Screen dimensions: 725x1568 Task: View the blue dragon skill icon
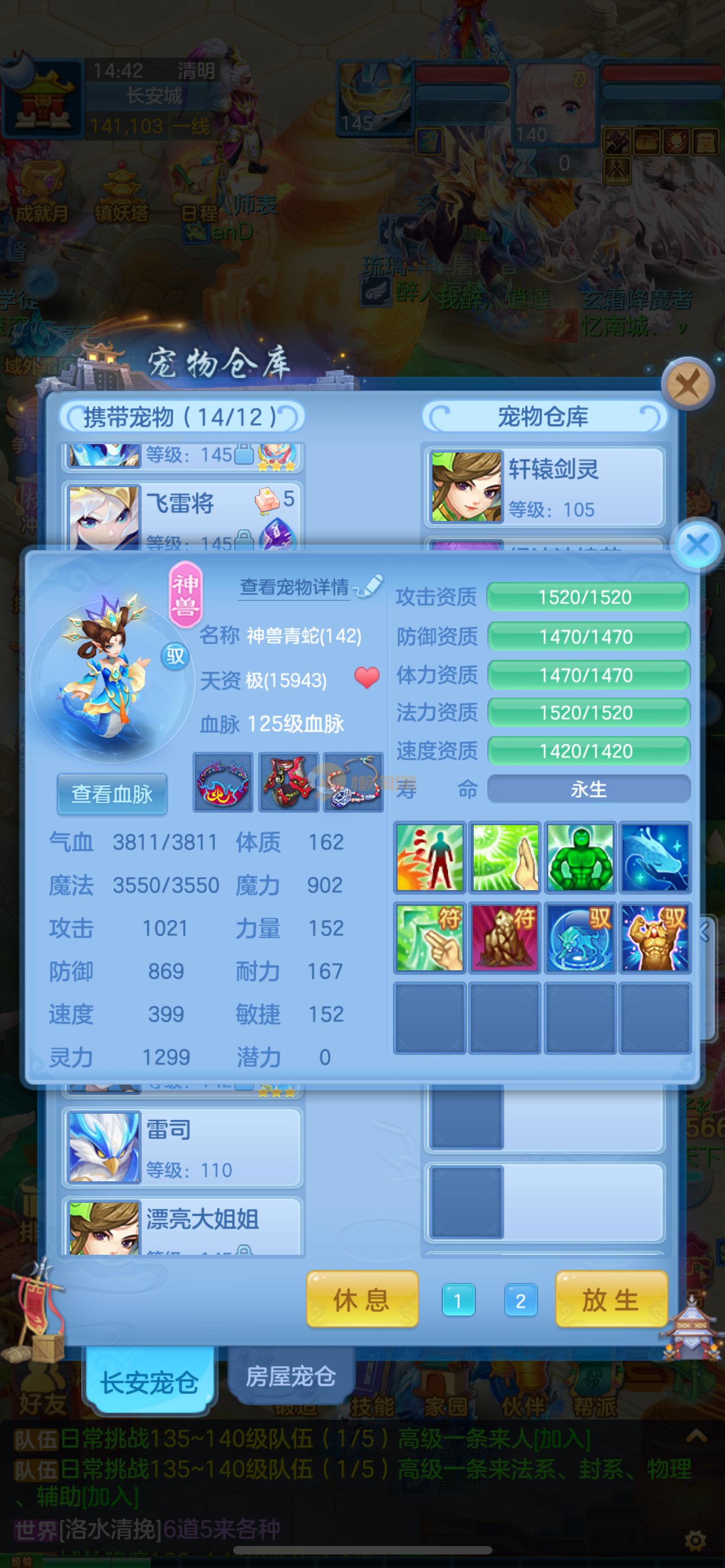coord(655,857)
